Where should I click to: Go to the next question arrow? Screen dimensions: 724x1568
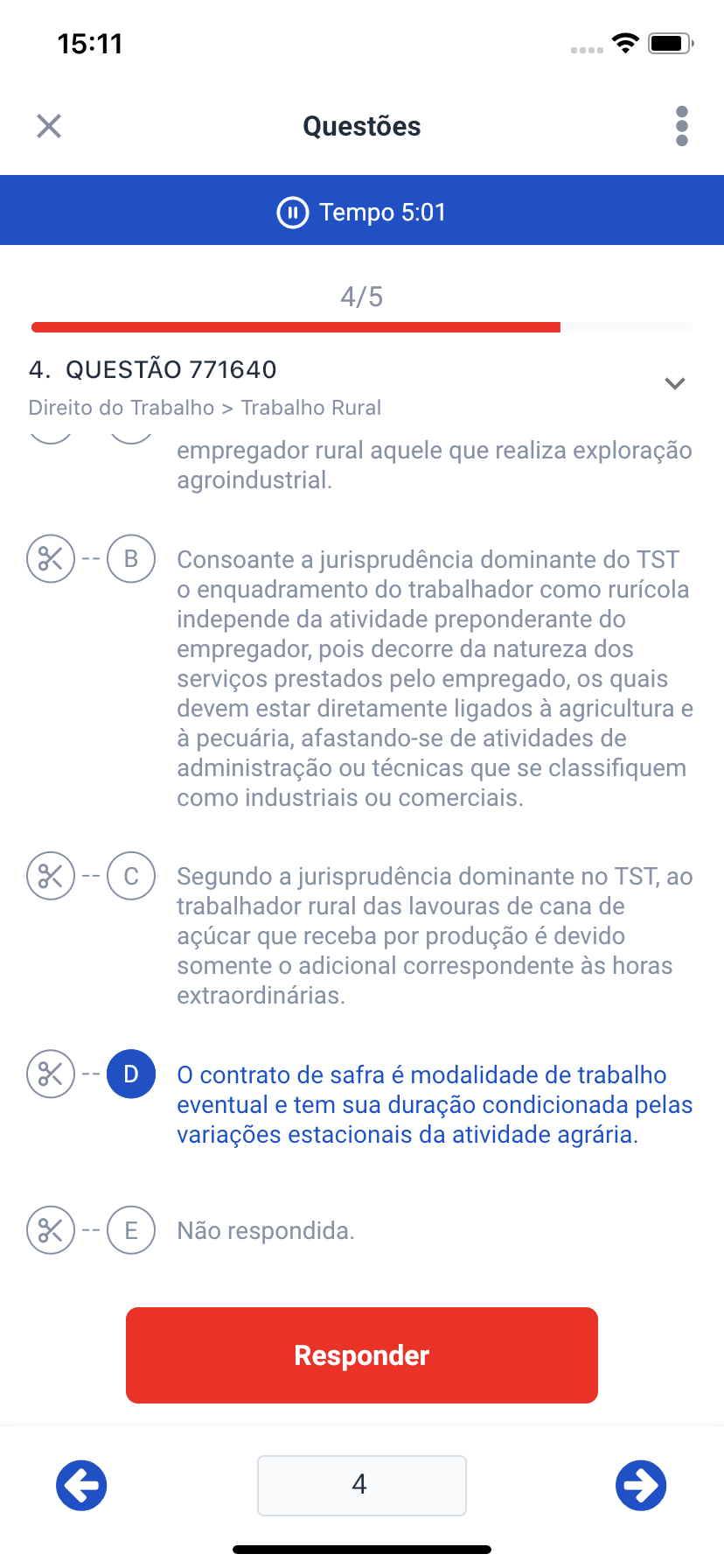pyautogui.click(x=641, y=1485)
